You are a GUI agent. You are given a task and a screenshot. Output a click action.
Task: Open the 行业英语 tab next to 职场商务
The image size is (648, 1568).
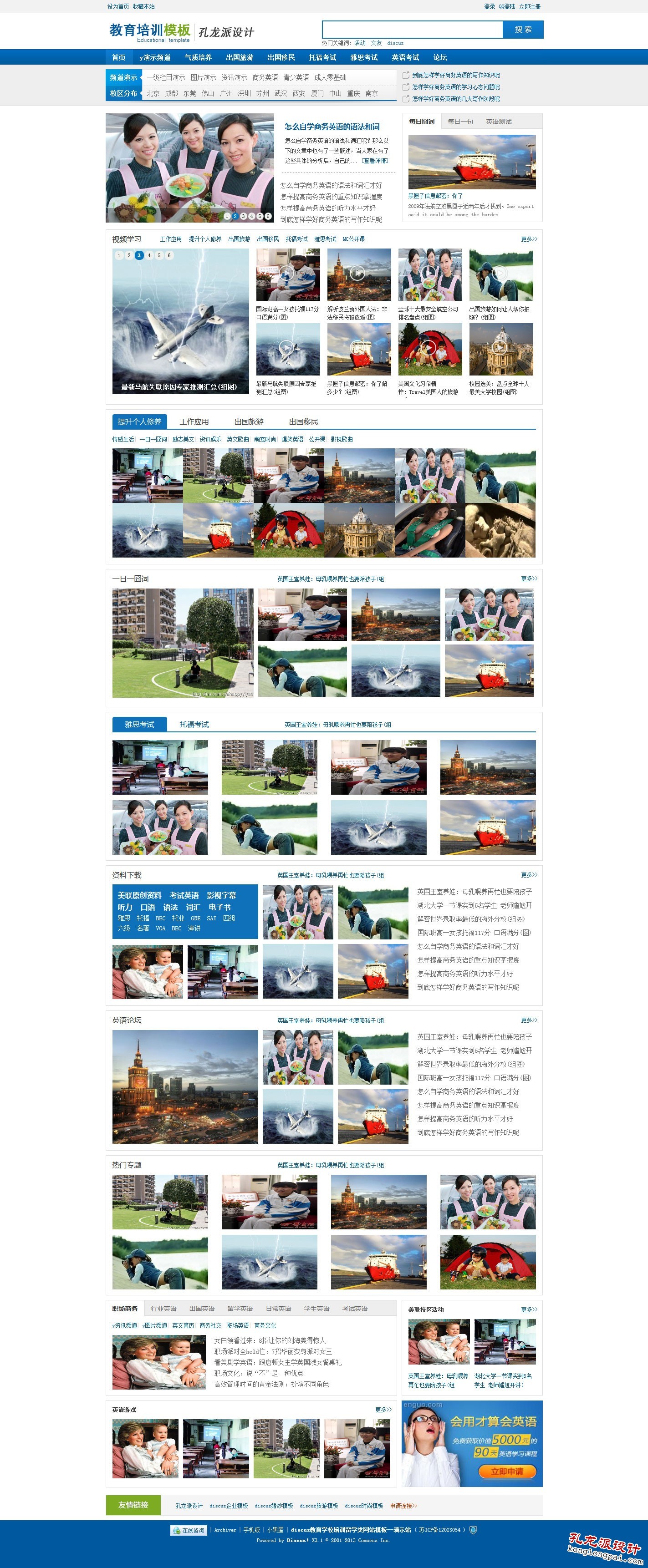(163, 1309)
